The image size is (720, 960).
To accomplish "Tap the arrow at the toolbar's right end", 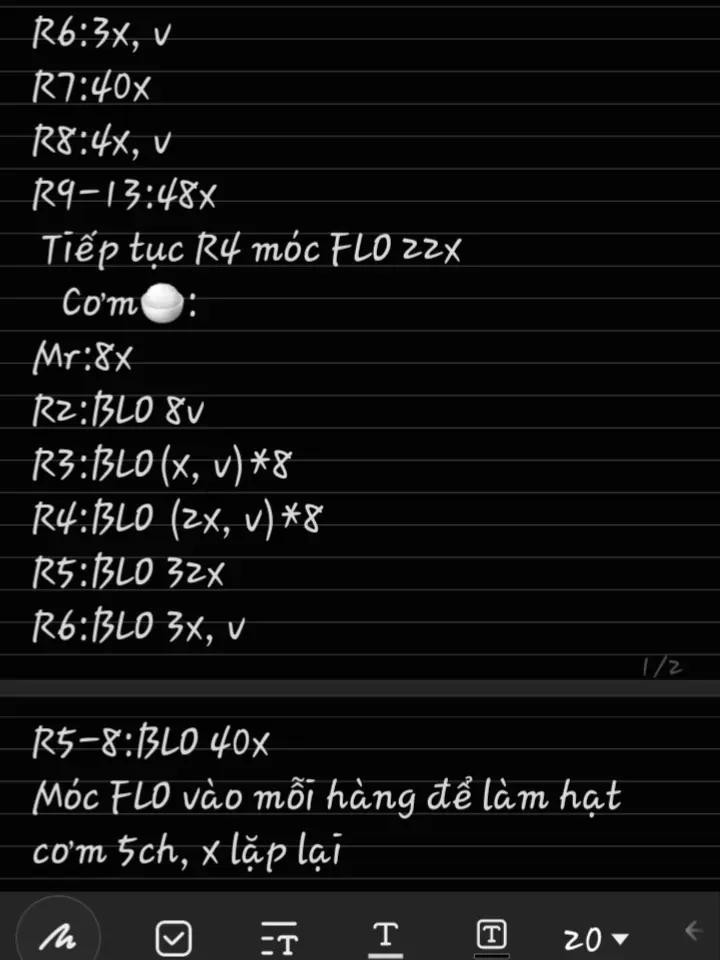I will (x=693, y=931).
